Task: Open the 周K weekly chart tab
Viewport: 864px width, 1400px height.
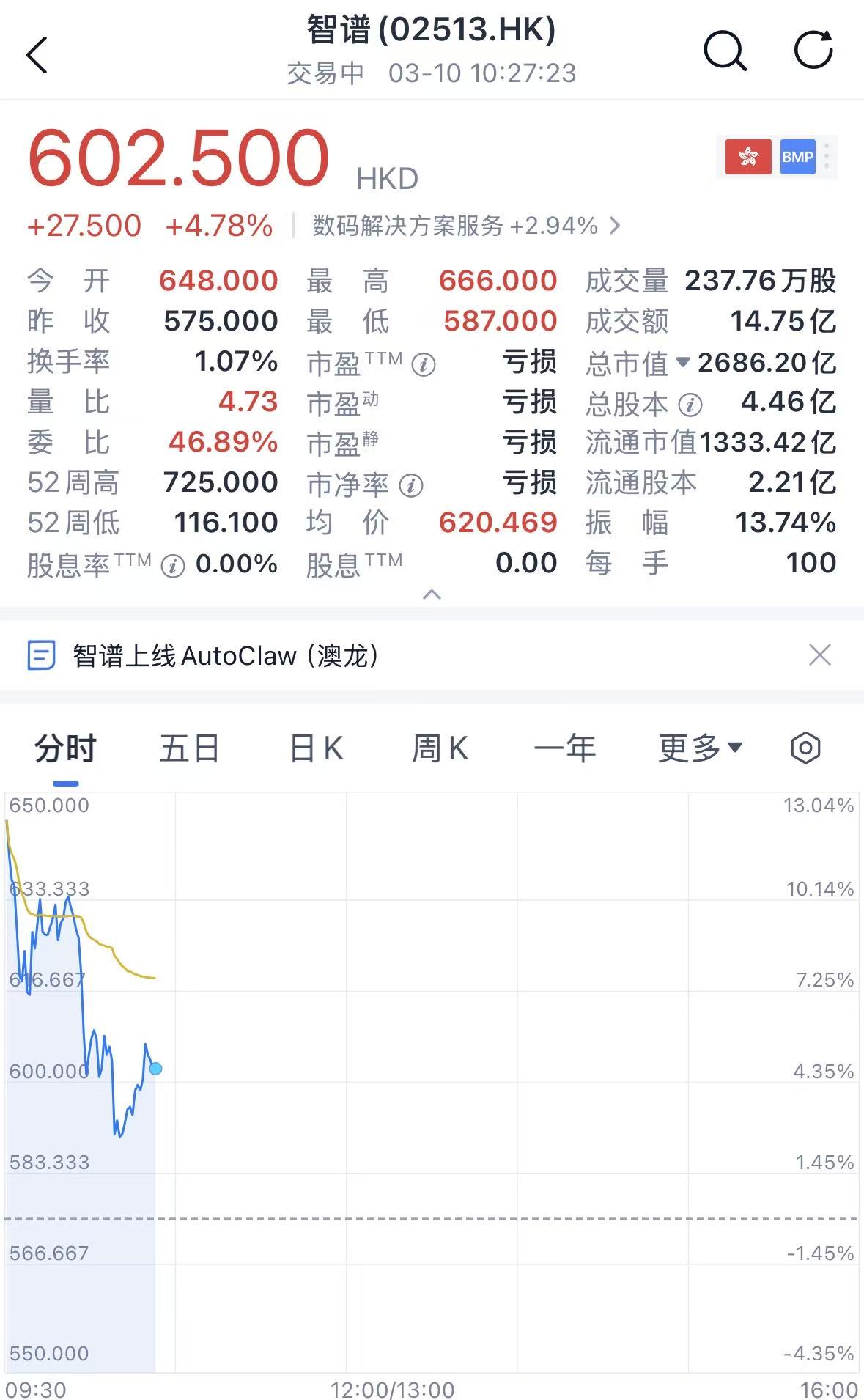Action: [x=440, y=748]
